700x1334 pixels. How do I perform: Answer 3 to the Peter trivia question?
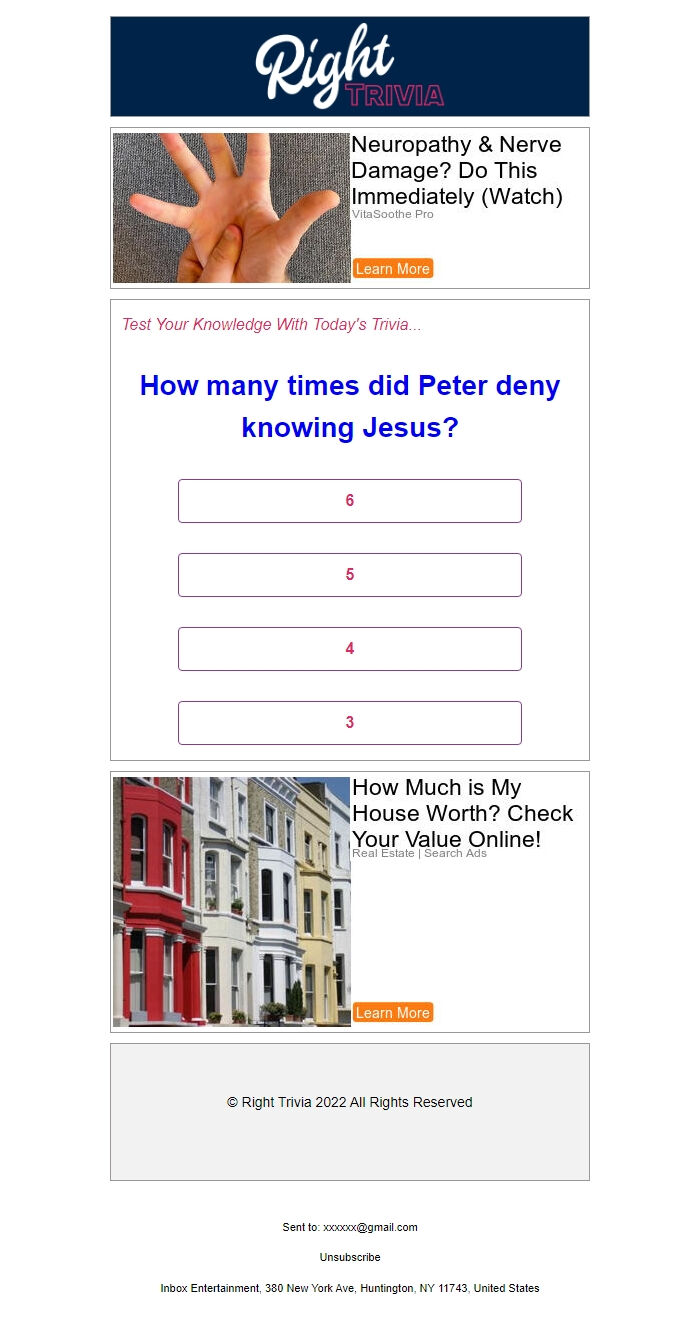349,723
